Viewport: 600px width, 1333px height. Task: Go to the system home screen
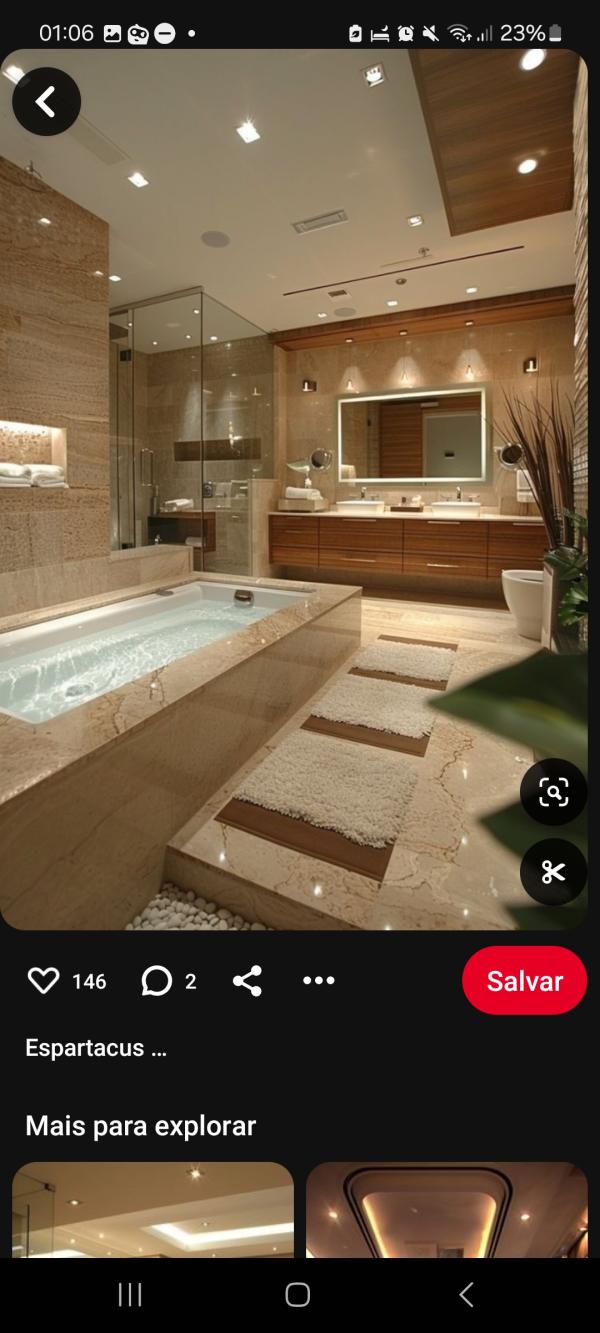298,1295
